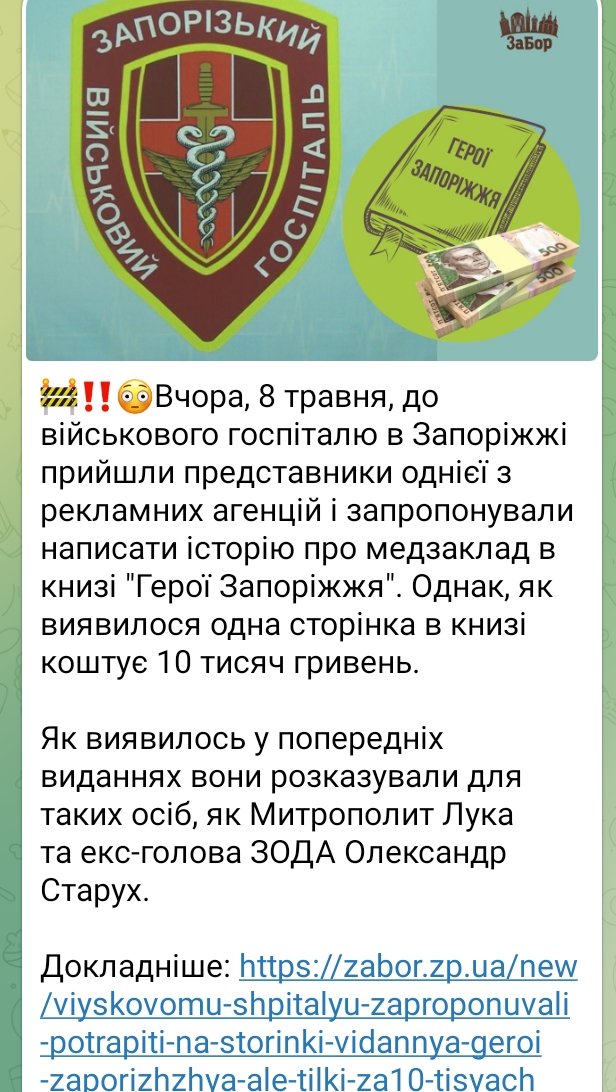Open the zabor.zp.ua article link
This screenshot has width=616, height=1092.
tap(309, 1024)
